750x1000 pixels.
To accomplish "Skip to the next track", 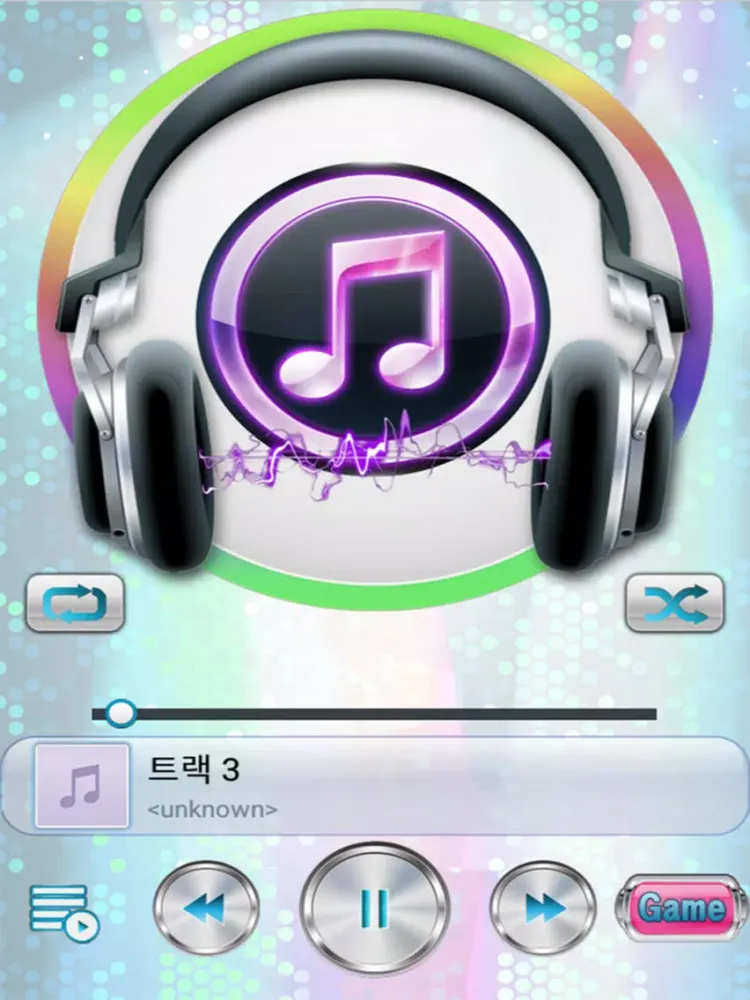I will coord(543,908).
